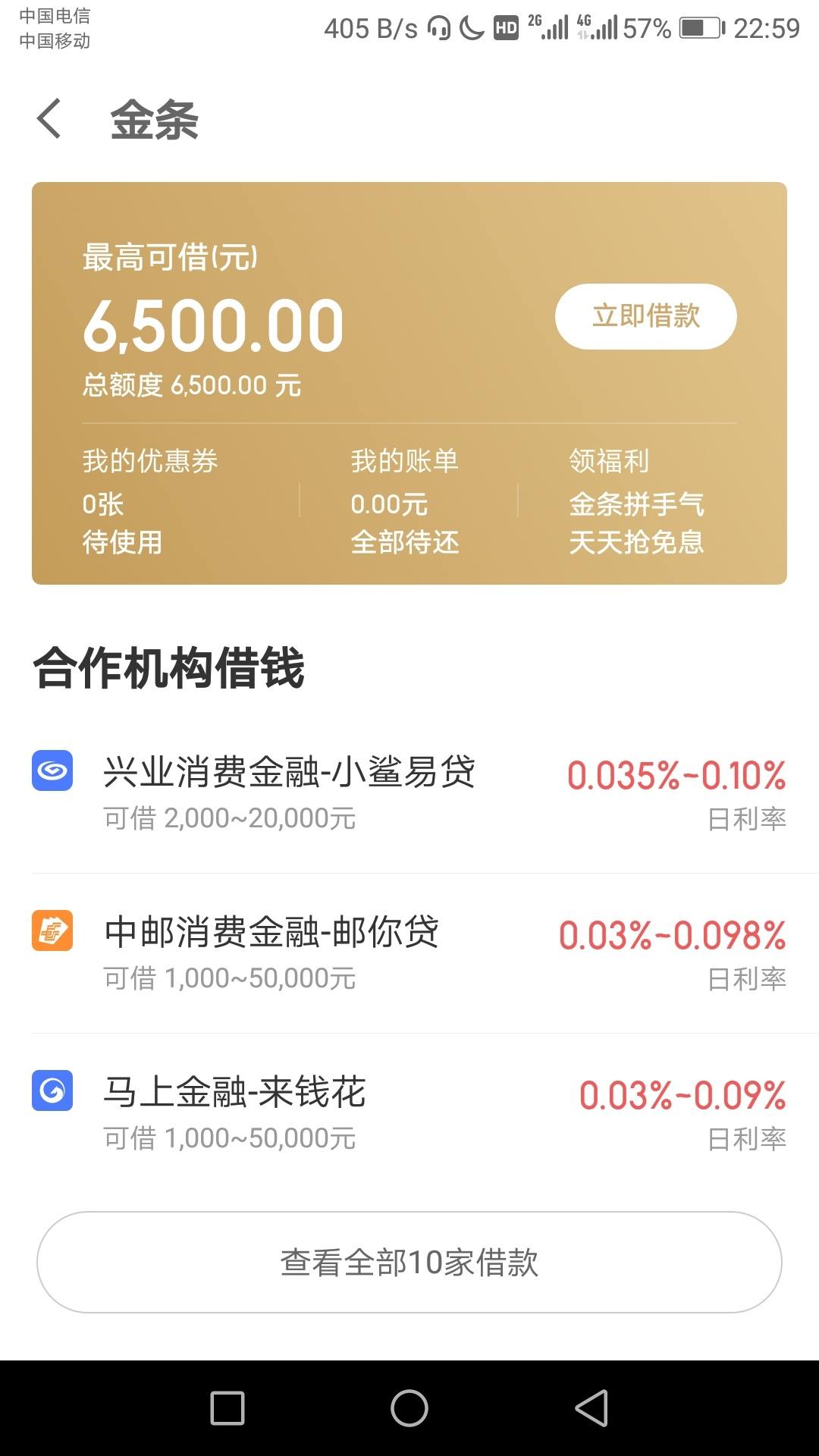Tap 天天抢免息 promotion text
This screenshot has height=1456, width=819.
(x=637, y=543)
